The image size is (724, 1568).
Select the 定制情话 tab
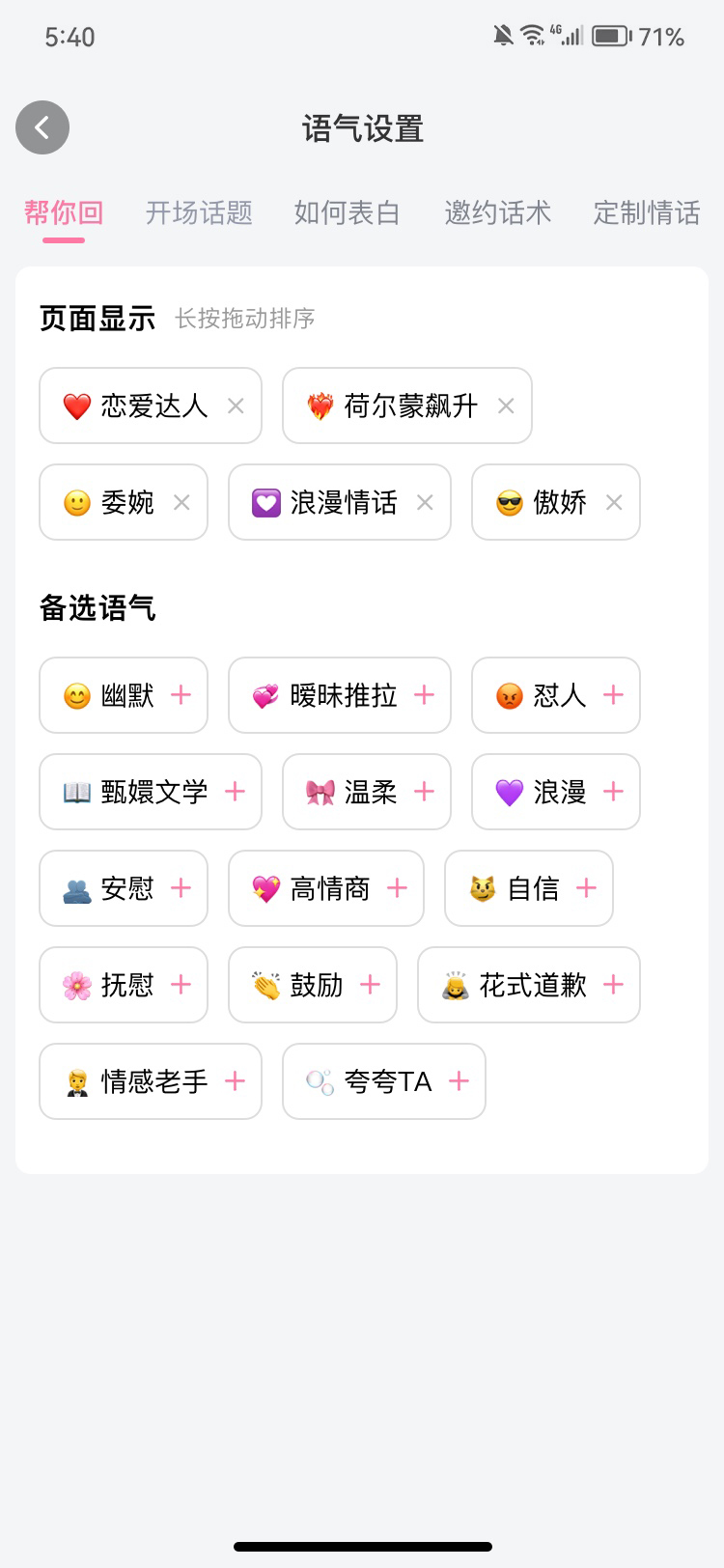click(646, 212)
